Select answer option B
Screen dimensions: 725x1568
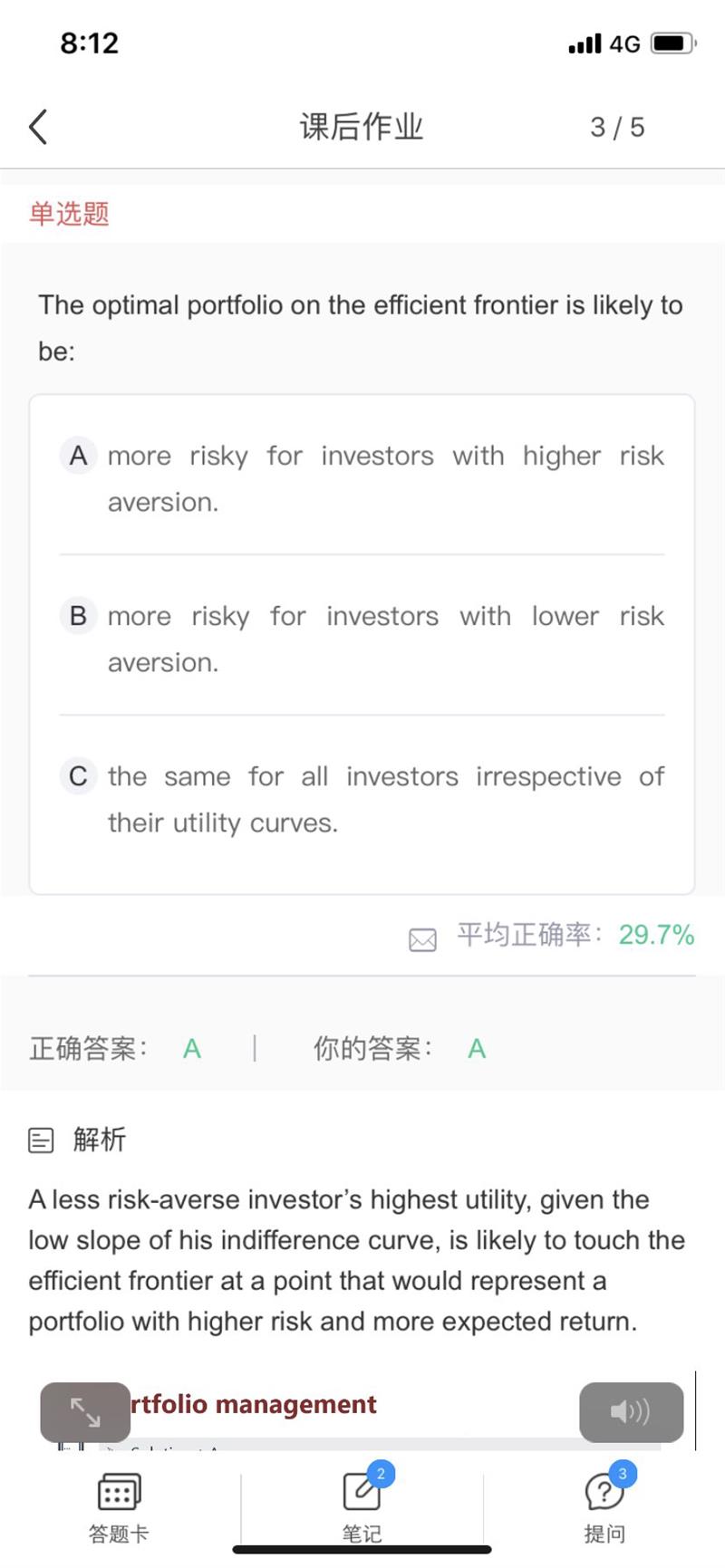[x=362, y=639]
